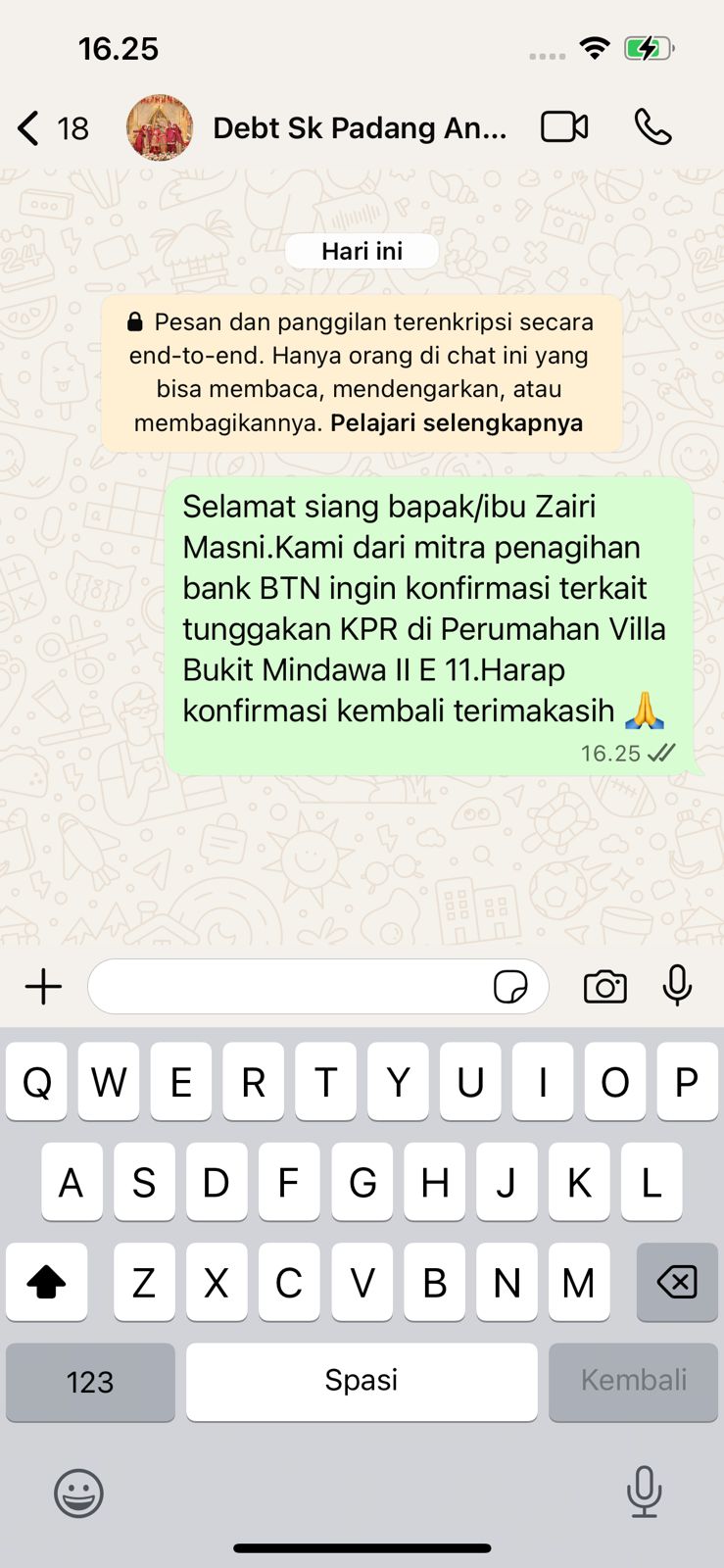Start a voice call

pos(652,127)
